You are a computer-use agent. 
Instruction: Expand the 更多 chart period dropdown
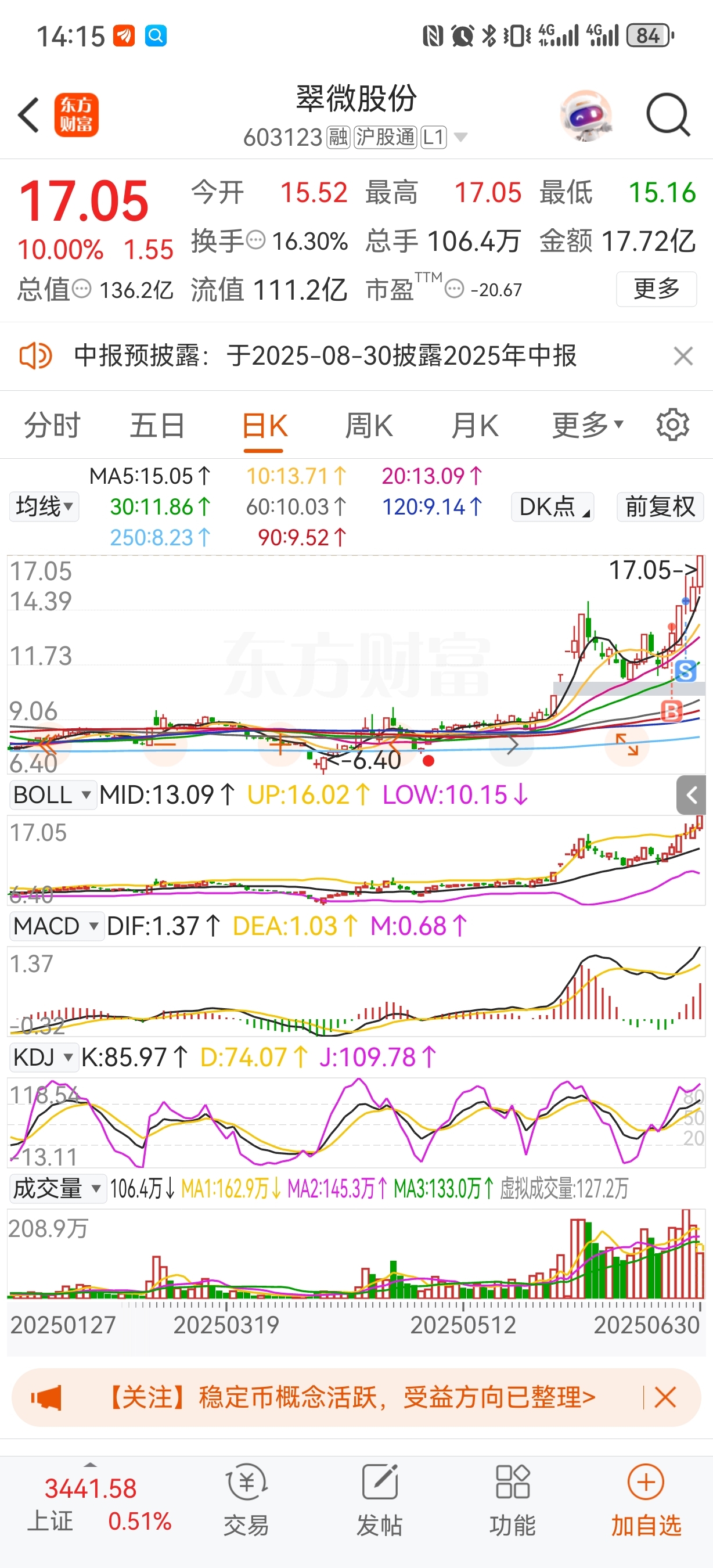tap(586, 426)
